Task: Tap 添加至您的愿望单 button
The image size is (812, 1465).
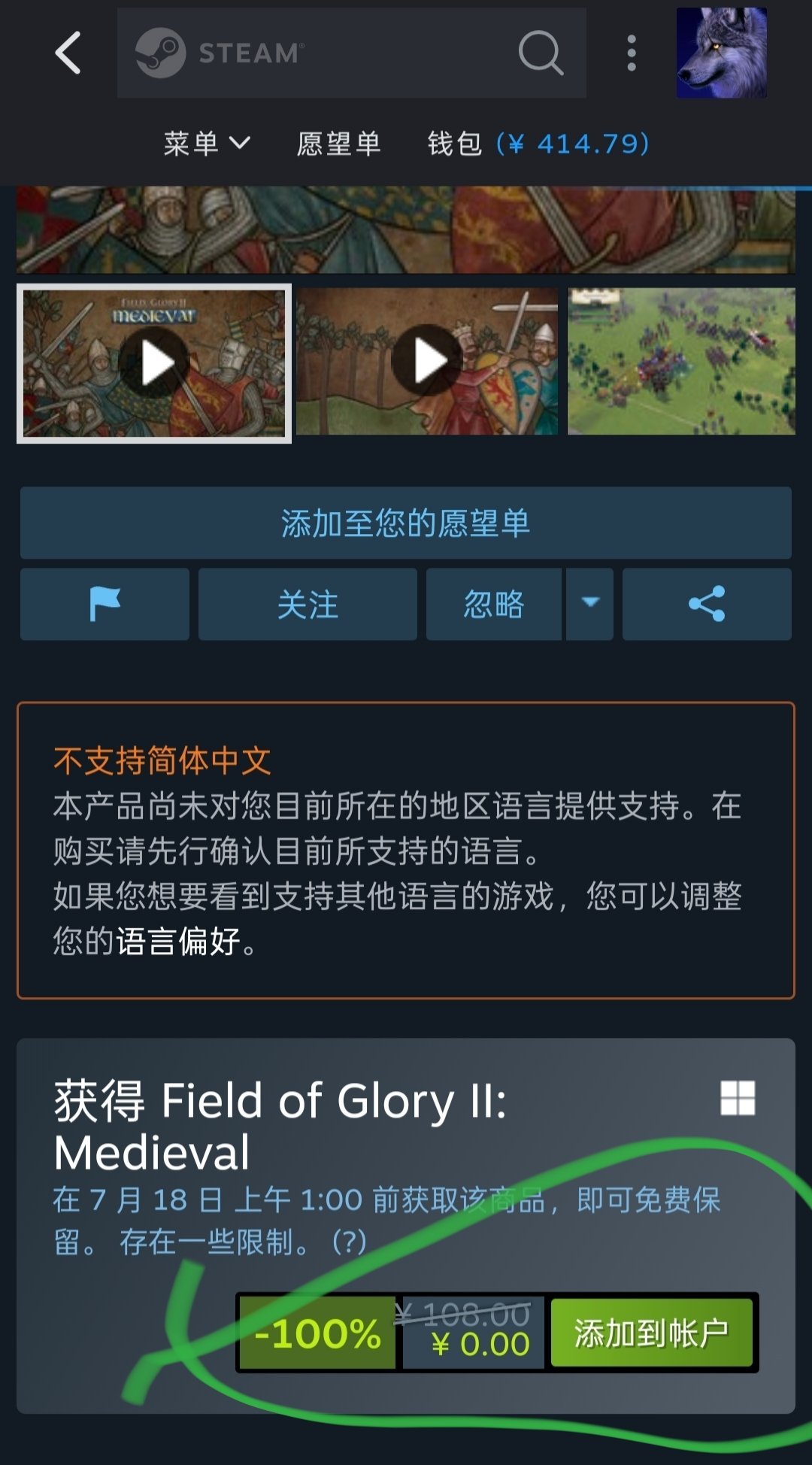Action: [406, 523]
